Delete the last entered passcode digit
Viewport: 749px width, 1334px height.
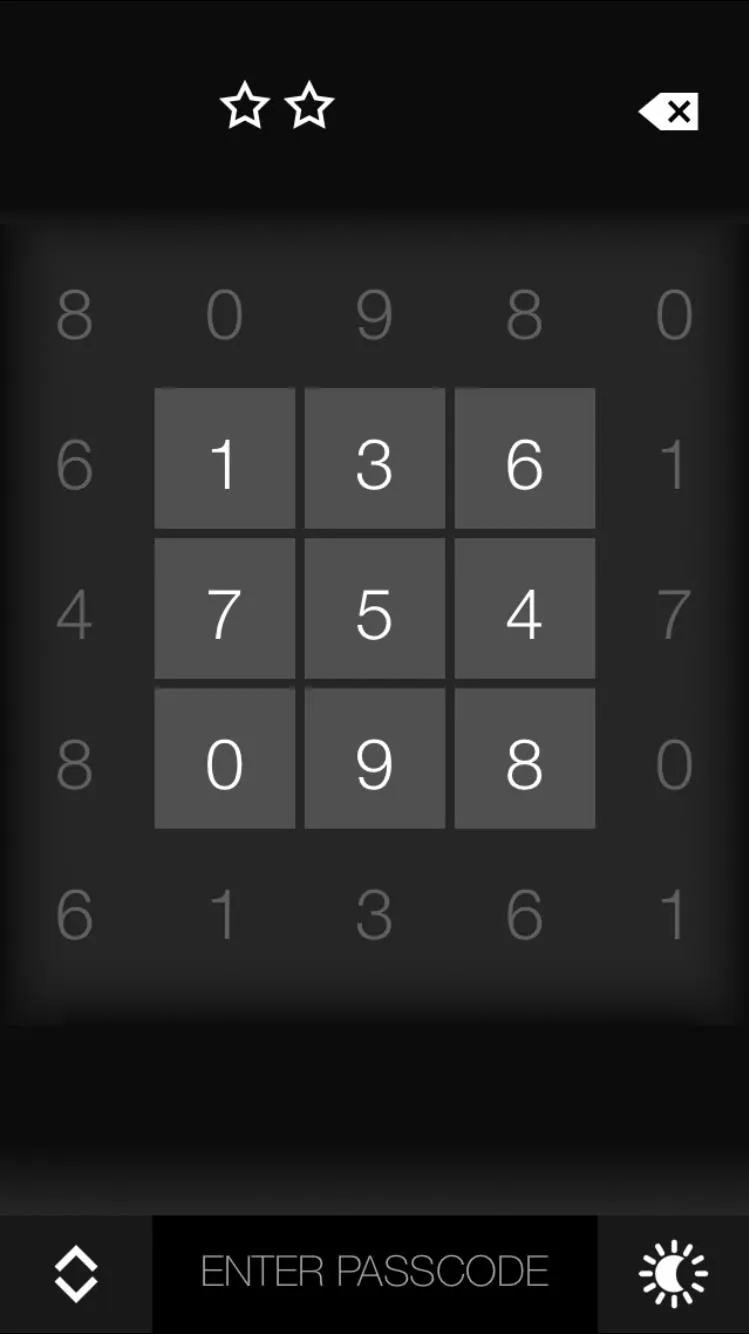[x=669, y=111]
